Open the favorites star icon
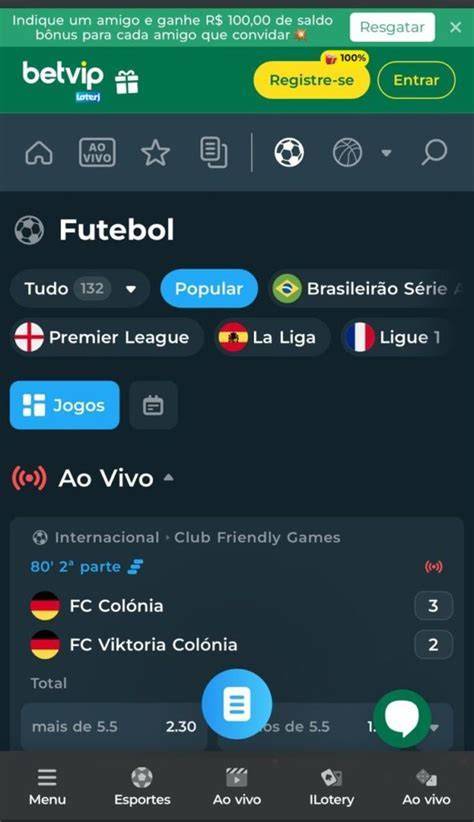Image resolution: width=474 pixels, height=822 pixels. 155,153
